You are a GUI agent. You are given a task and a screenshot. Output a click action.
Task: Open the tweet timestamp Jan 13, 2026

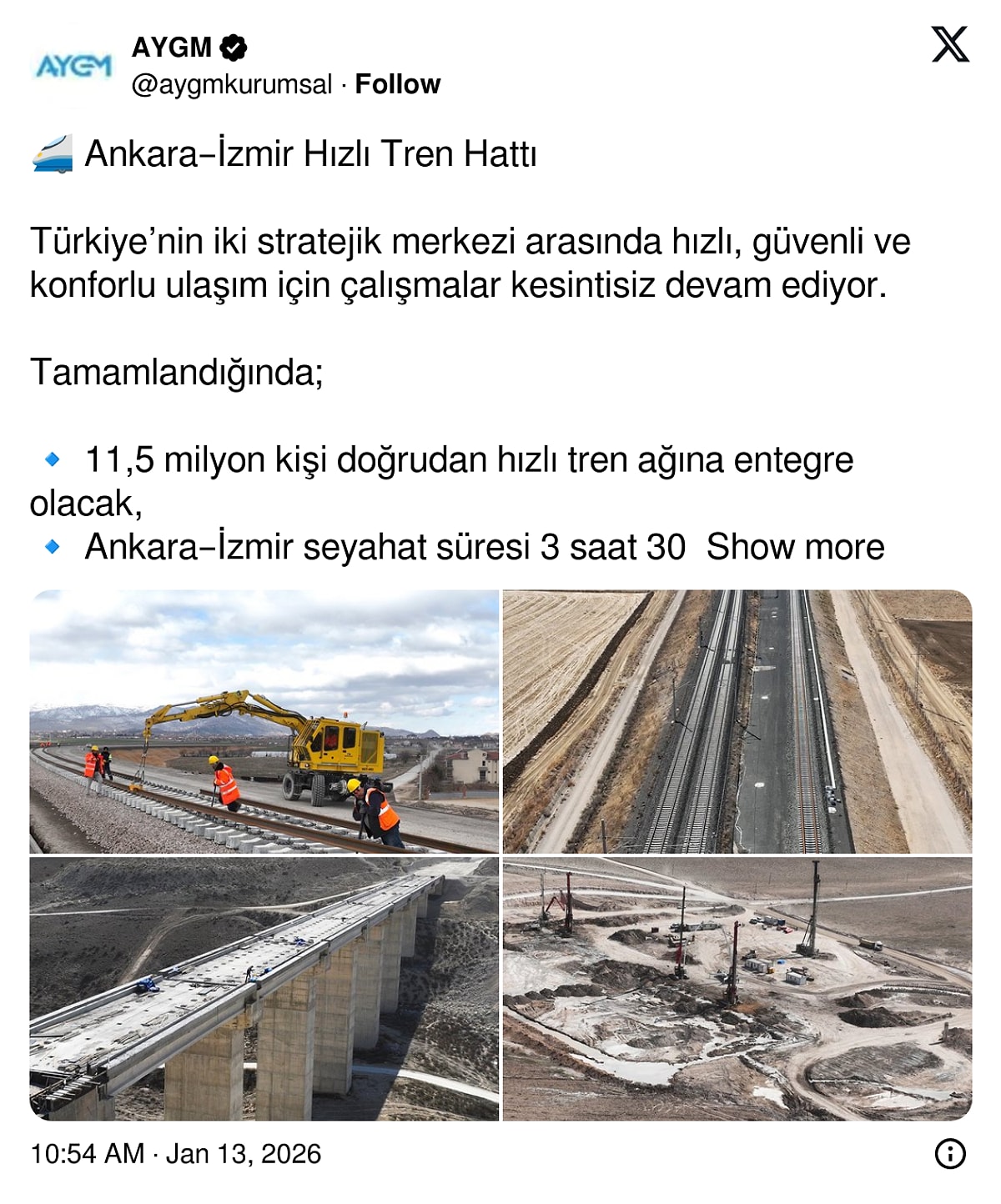click(x=176, y=1154)
